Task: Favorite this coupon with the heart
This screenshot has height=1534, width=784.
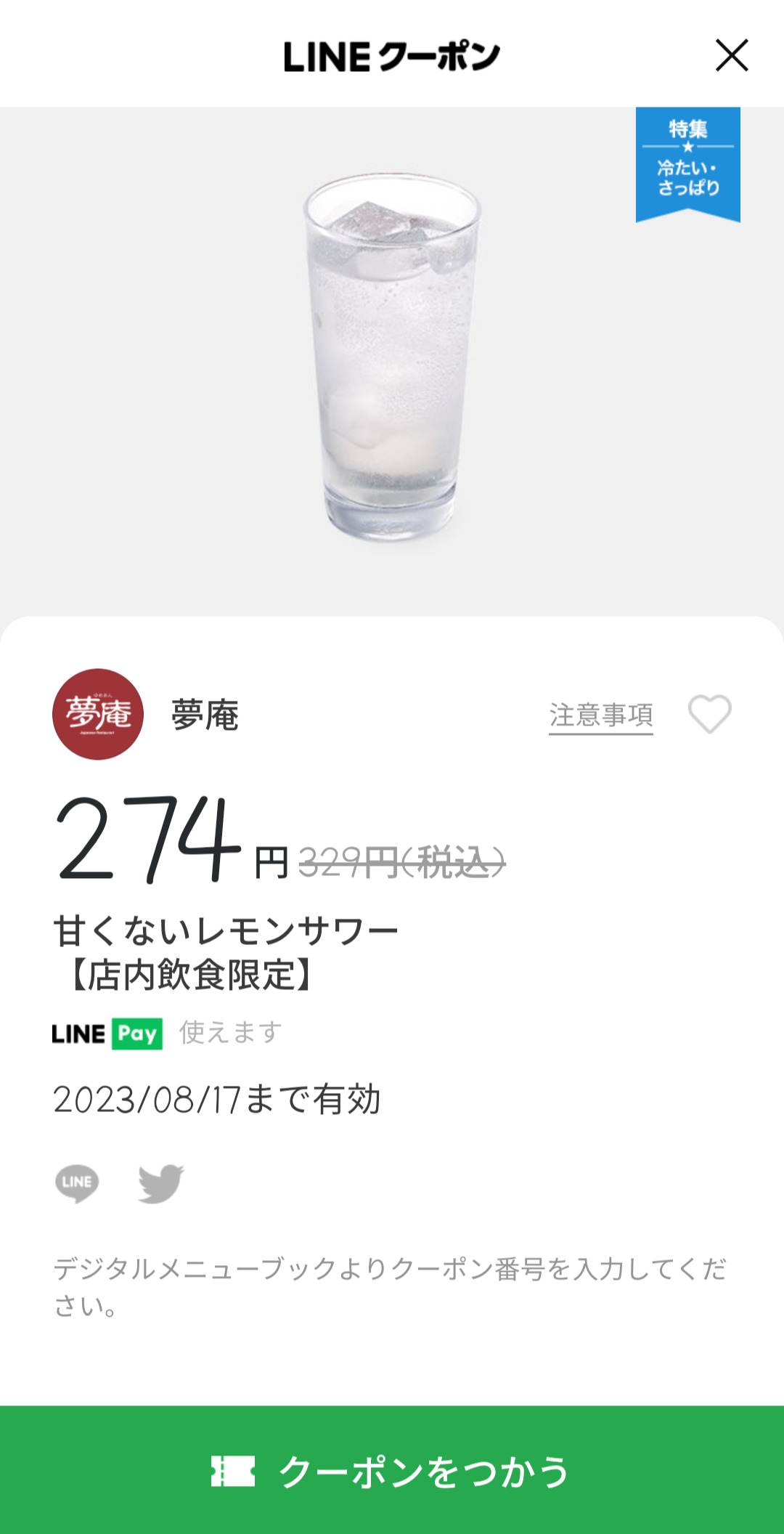Action: (709, 714)
